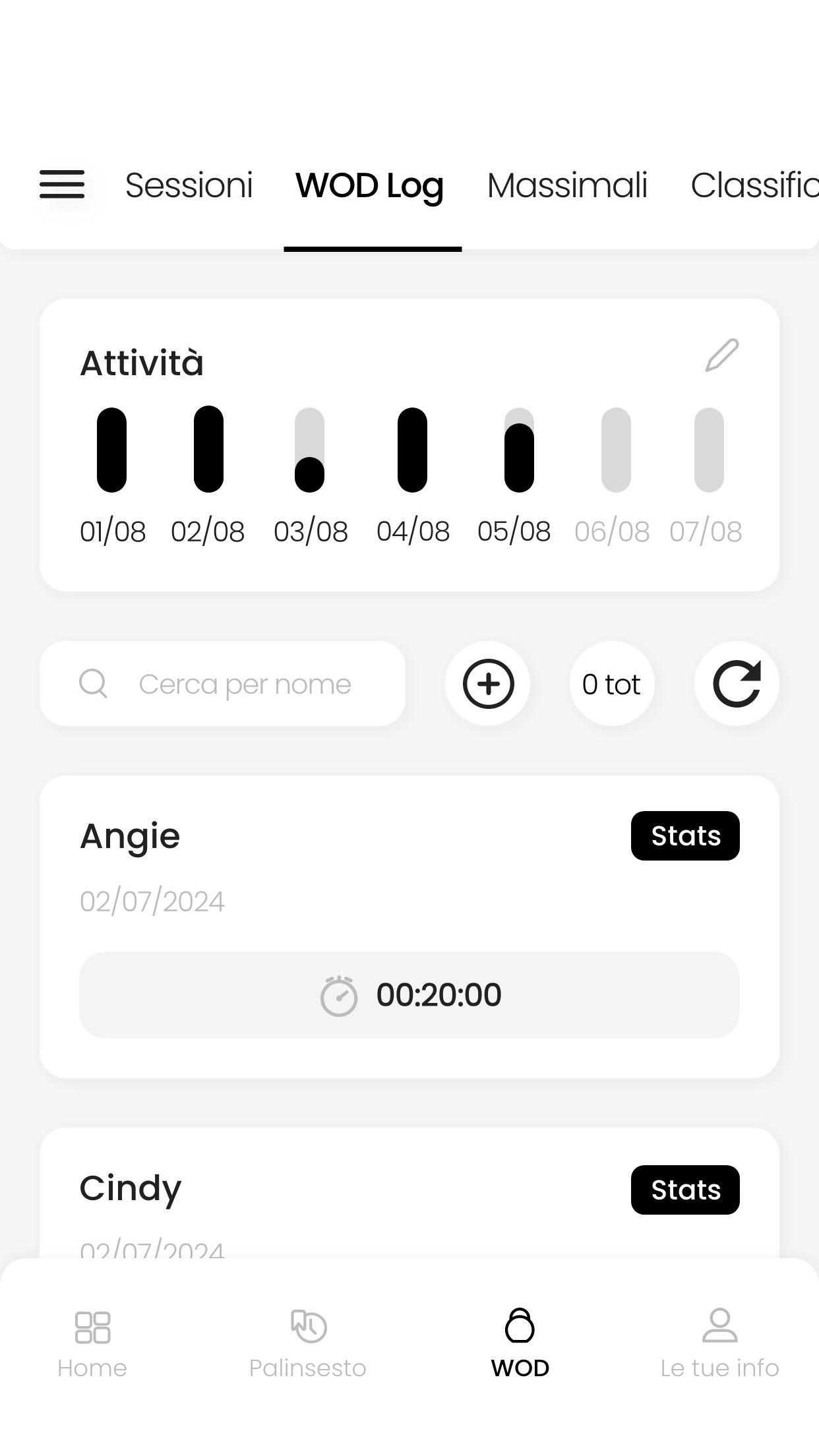Open Angie's 00:20:00 time entry
This screenshot has height=1456, width=819.
click(409, 994)
